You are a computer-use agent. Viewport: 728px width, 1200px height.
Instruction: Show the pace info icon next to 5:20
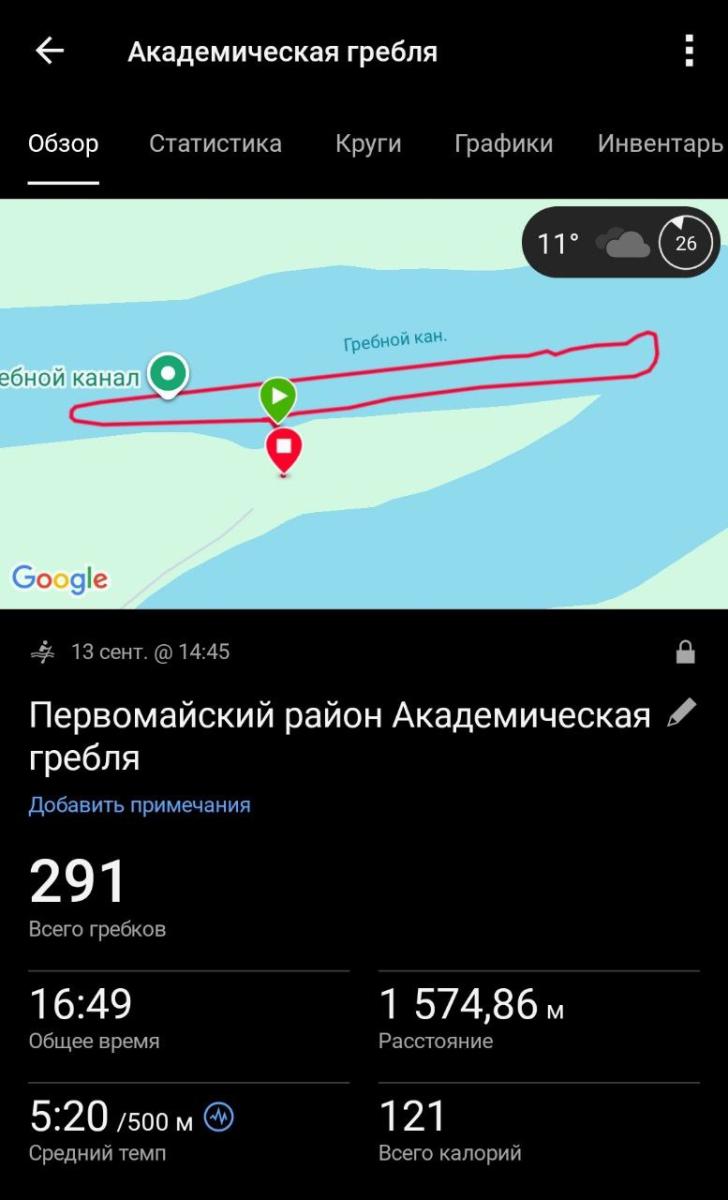point(219,1117)
